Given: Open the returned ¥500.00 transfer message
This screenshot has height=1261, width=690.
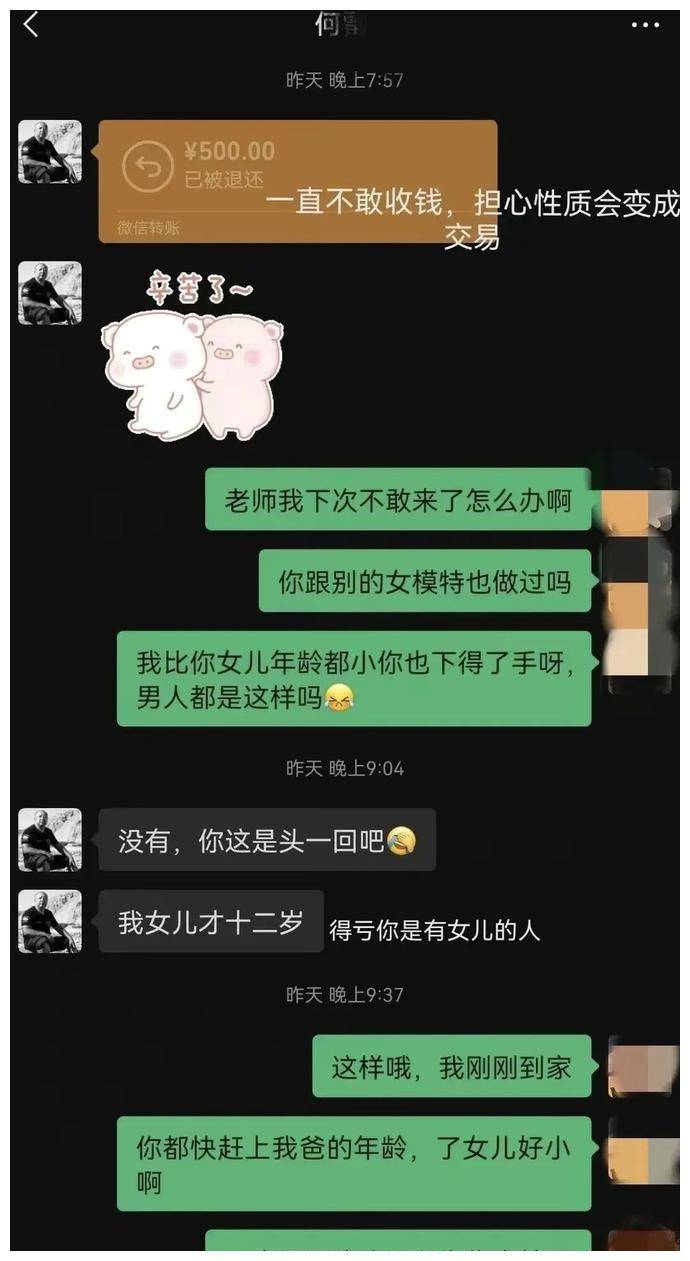Looking at the screenshot, I should (x=297, y=181).
